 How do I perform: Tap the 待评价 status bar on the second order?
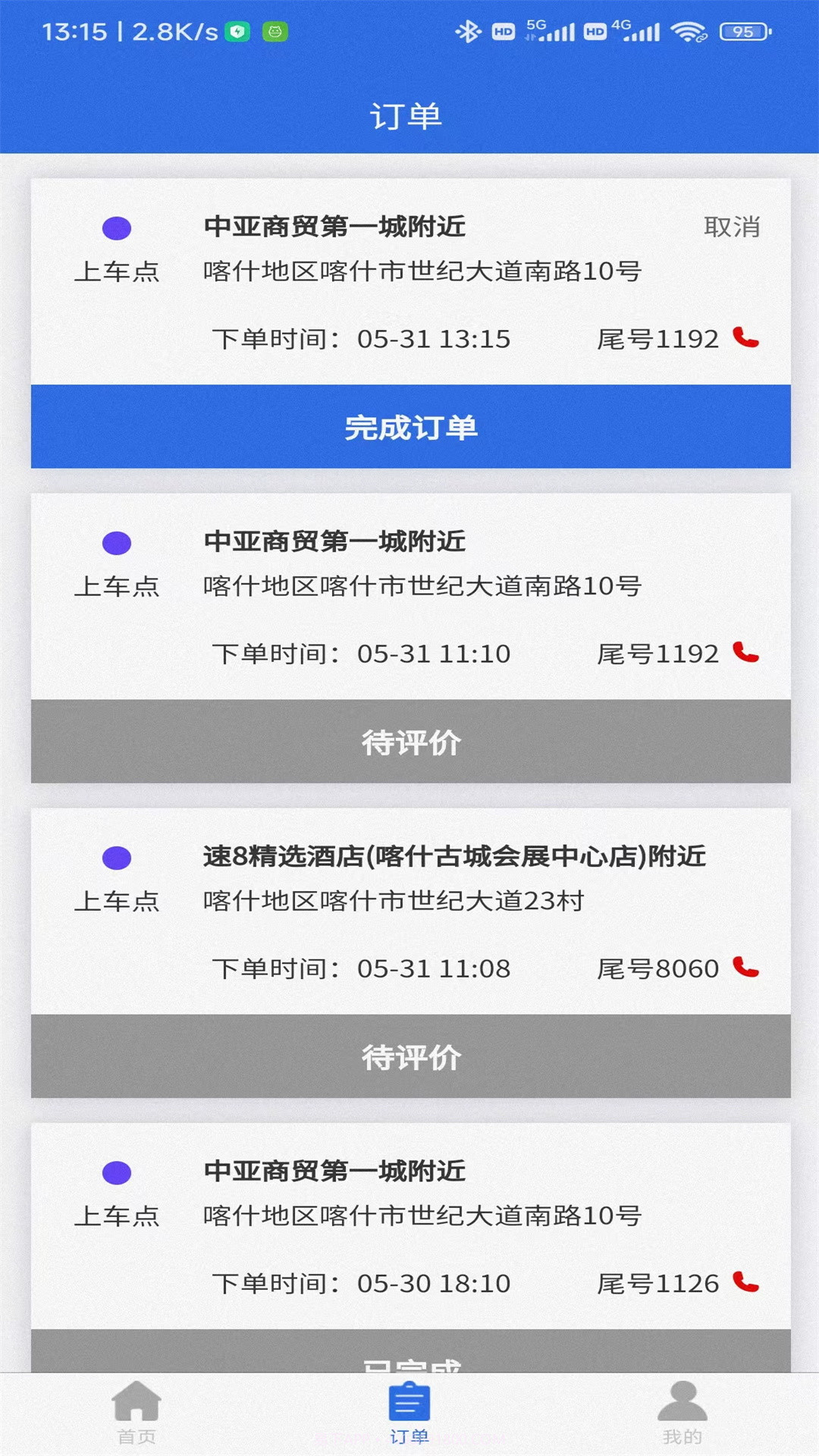409,741
